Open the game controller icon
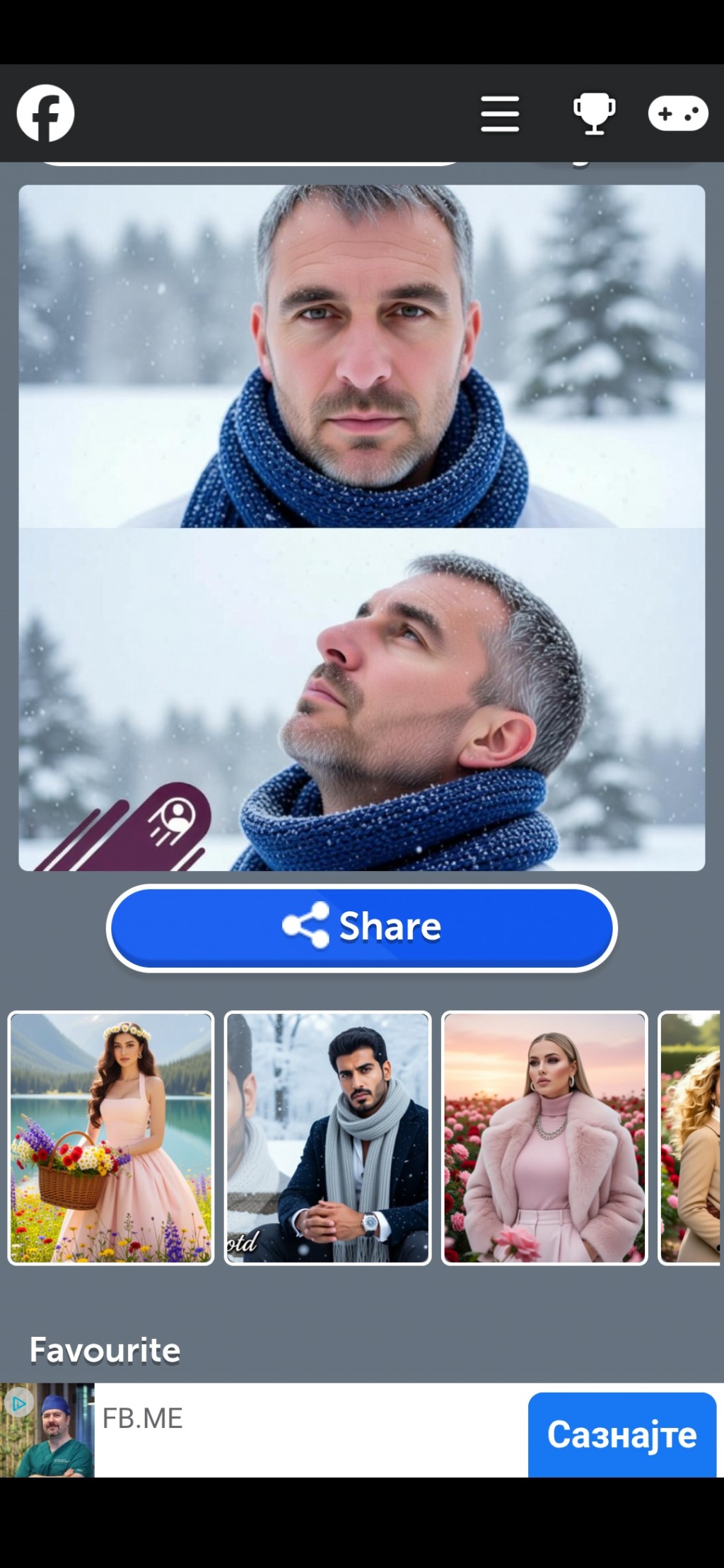Viewport: 724px width, 1568px height. point(678,113)
